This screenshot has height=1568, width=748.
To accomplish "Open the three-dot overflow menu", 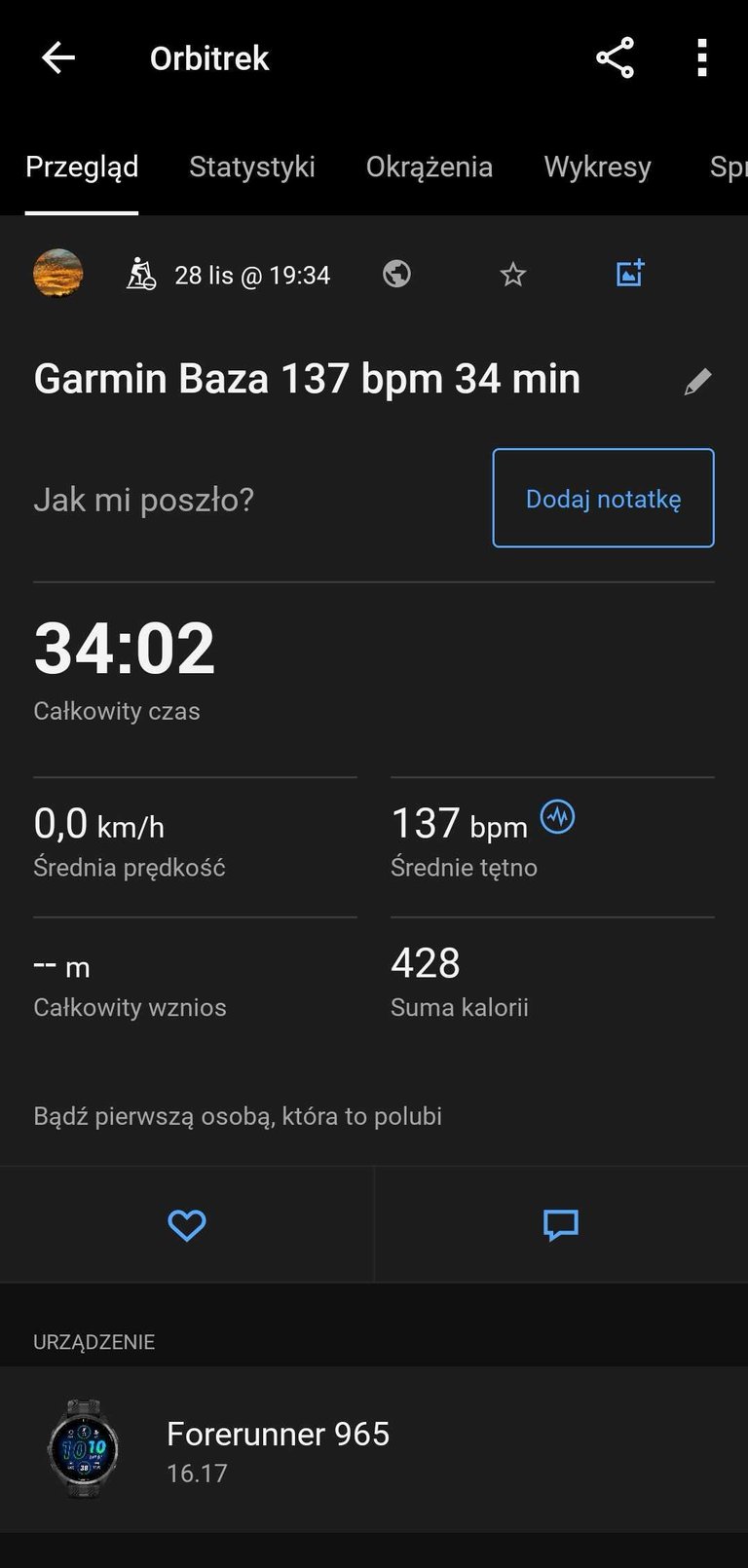I will click(x=701, y=58).
